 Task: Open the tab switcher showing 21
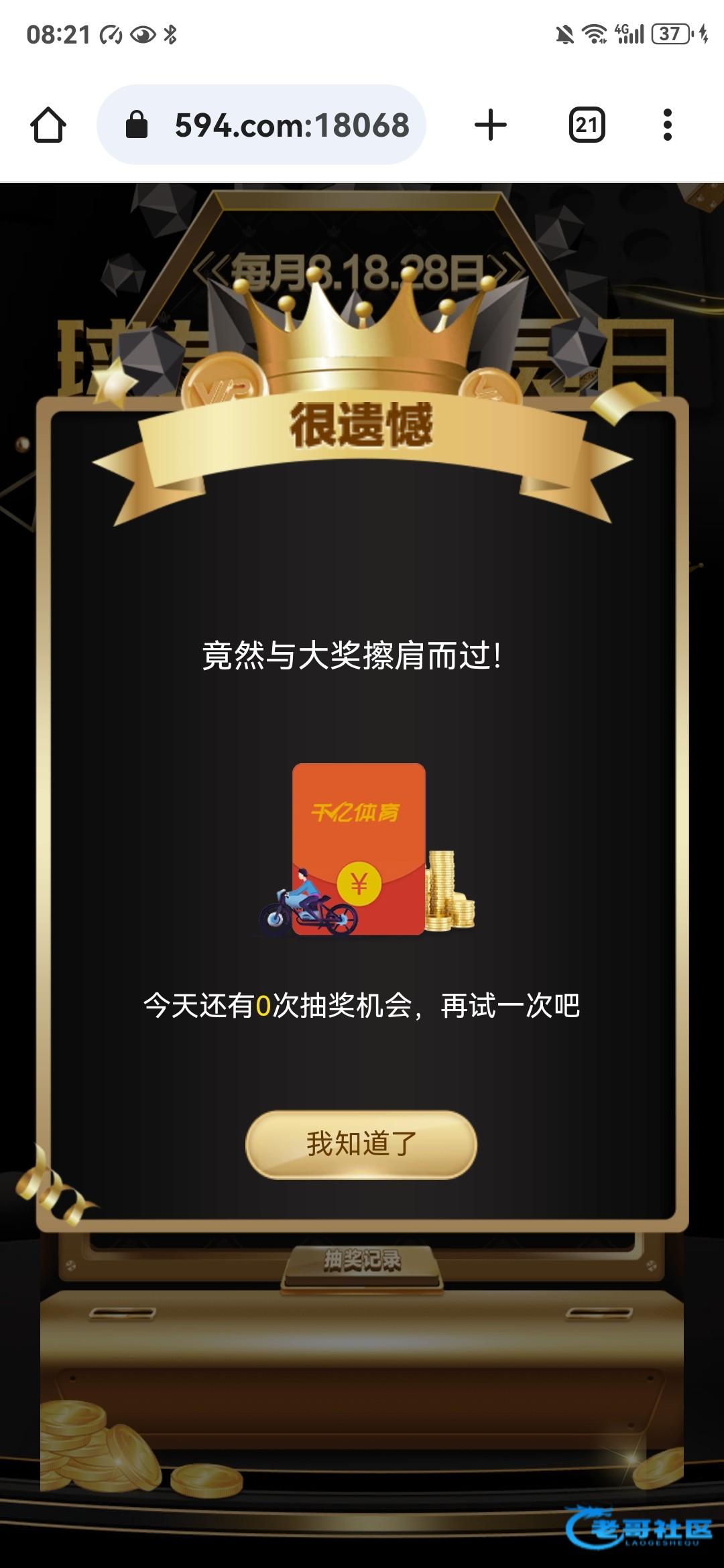click(587, 125)
